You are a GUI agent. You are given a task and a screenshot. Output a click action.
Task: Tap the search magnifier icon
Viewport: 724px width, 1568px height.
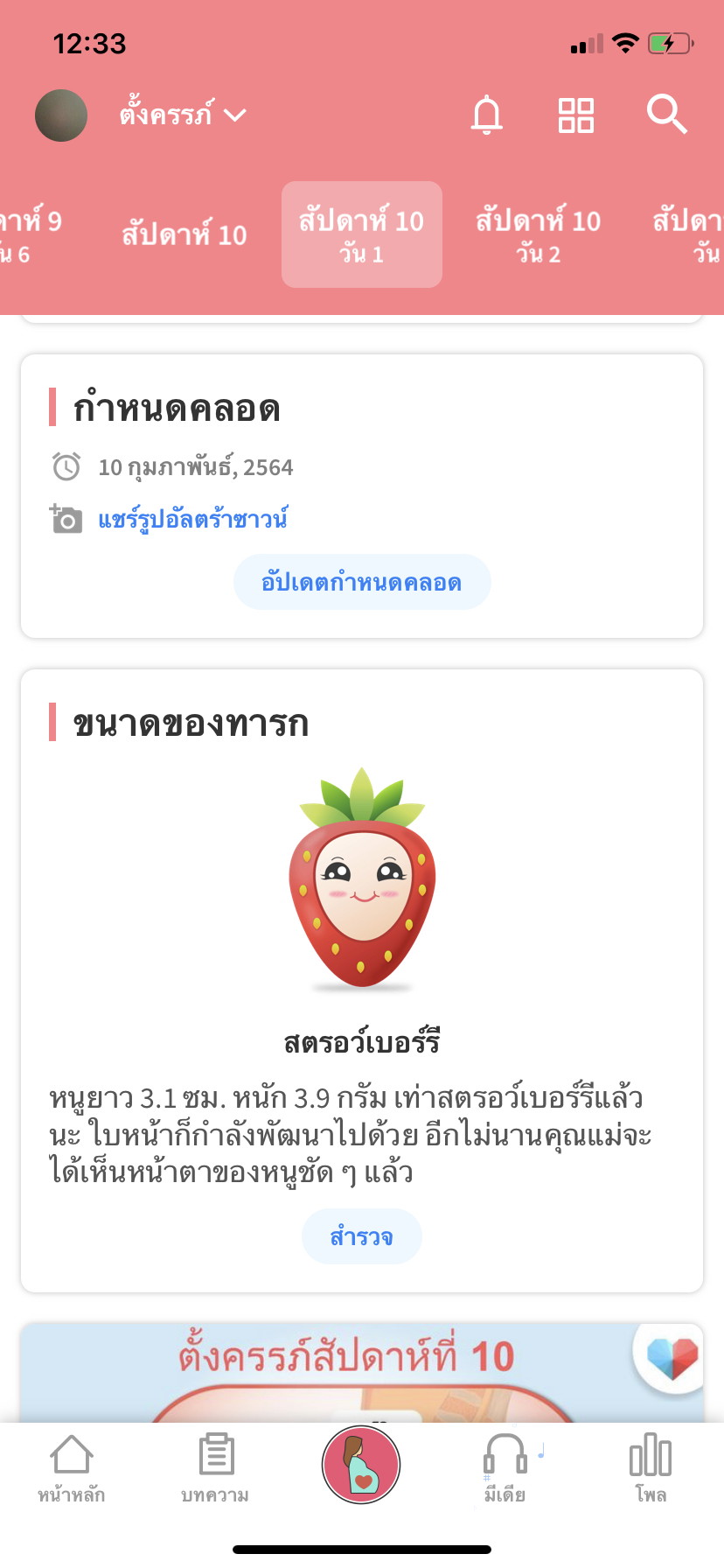(667, 115)
